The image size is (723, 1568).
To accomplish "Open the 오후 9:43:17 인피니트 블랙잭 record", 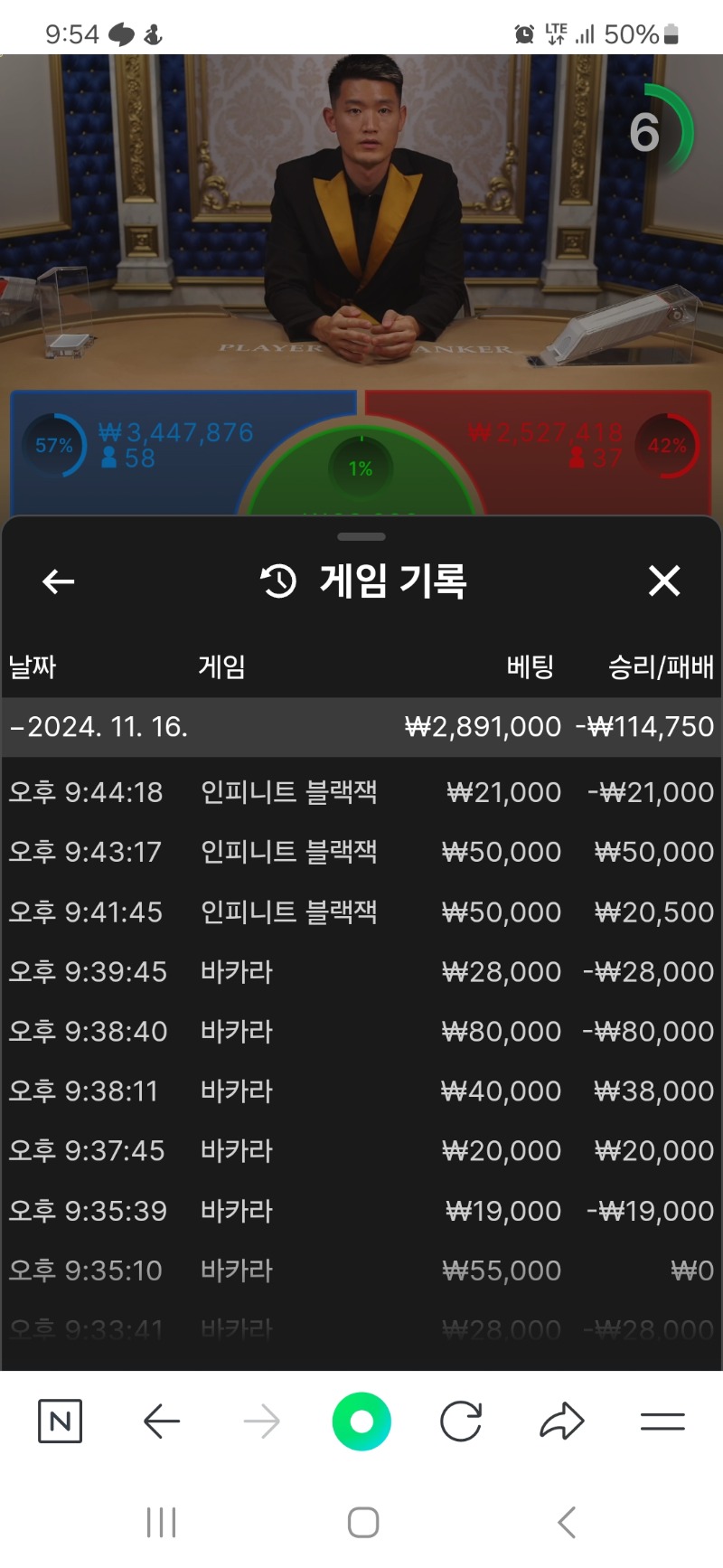I will (x=361, y=852).
